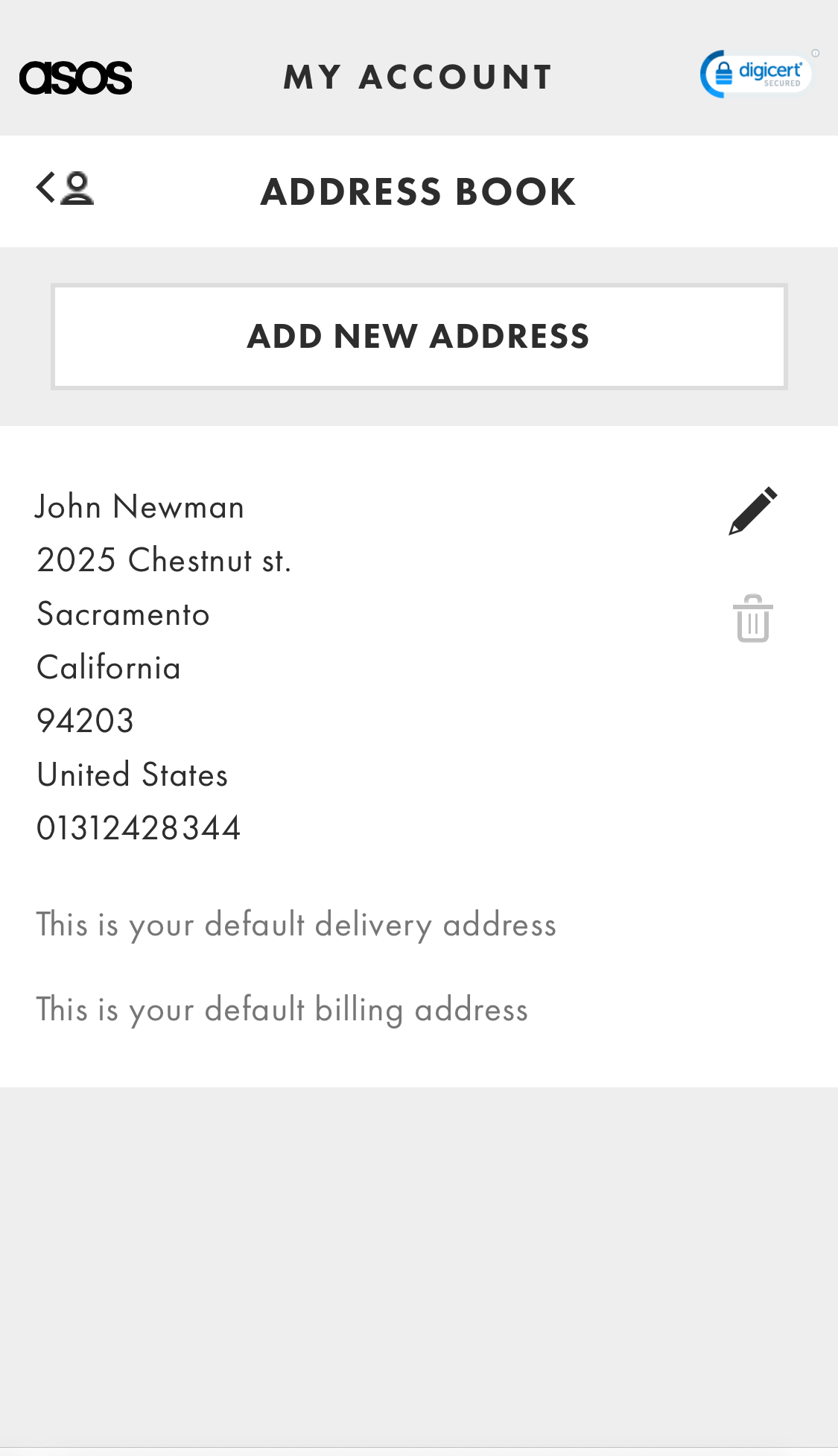Click the default billing address label
This screenshot has width=838, height=1456.
point(282,1009)
